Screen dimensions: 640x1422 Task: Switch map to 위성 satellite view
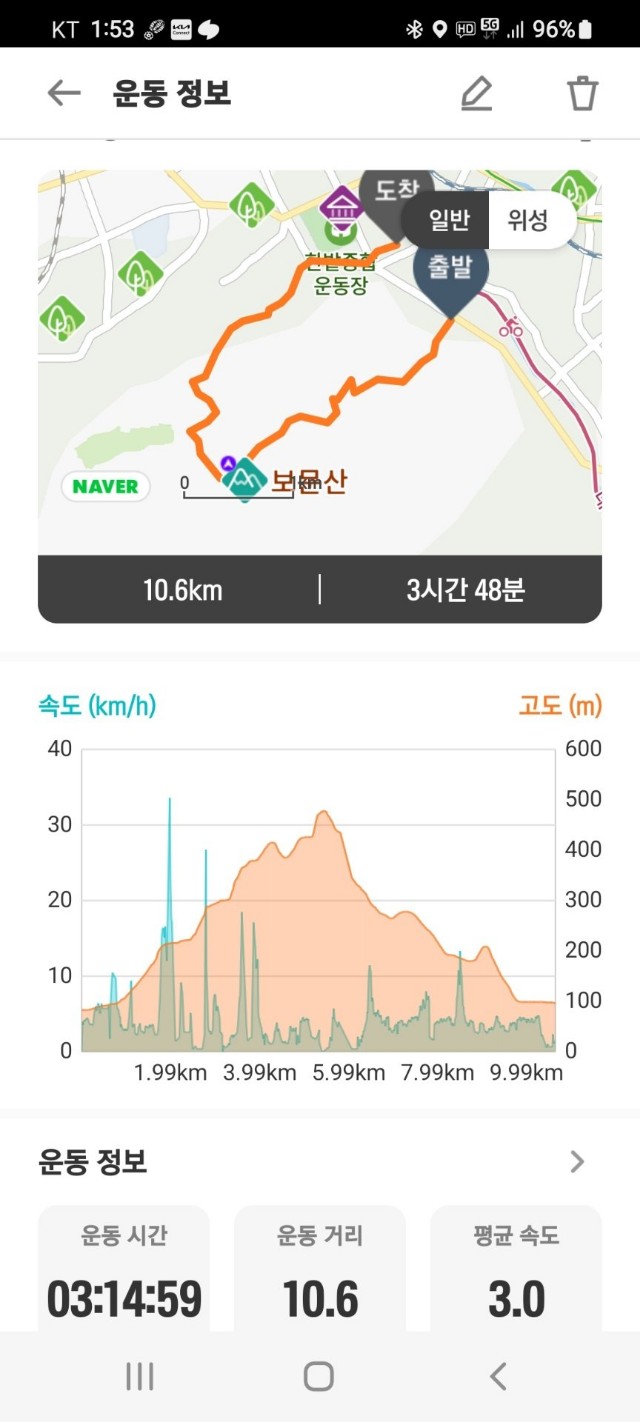(x=528, y=220)
